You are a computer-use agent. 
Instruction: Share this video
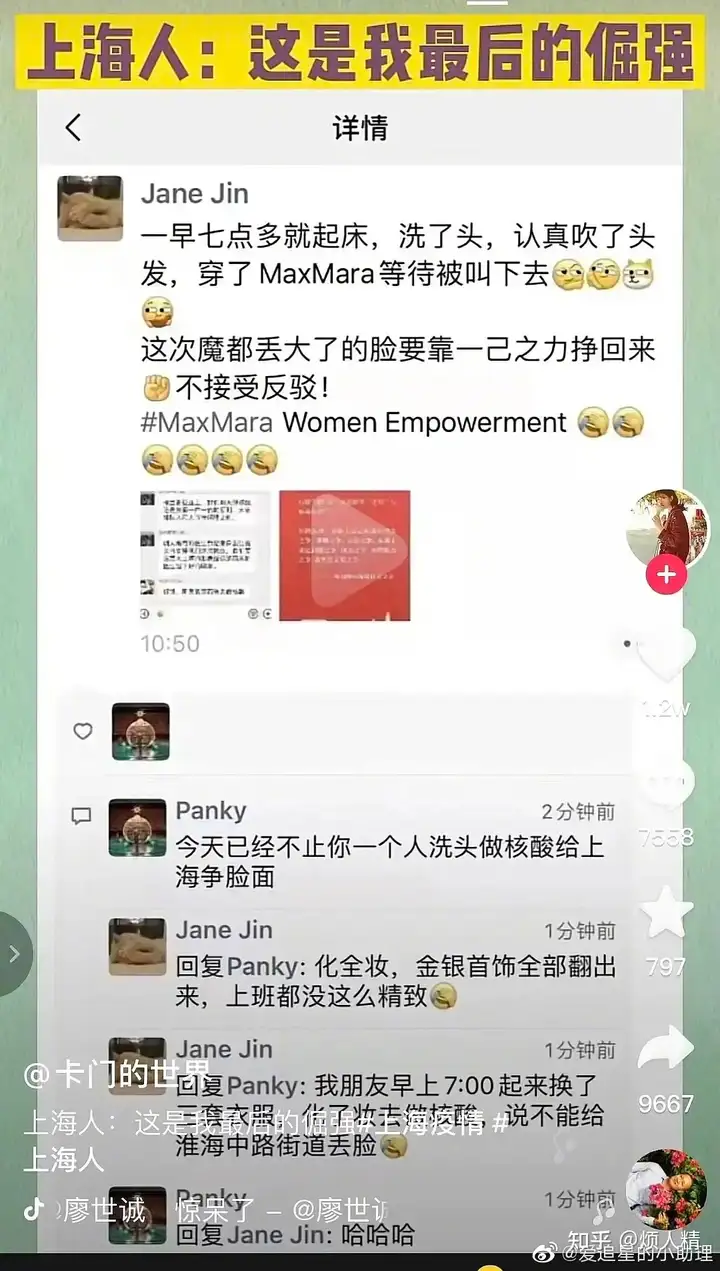(x=666, y=1050)
